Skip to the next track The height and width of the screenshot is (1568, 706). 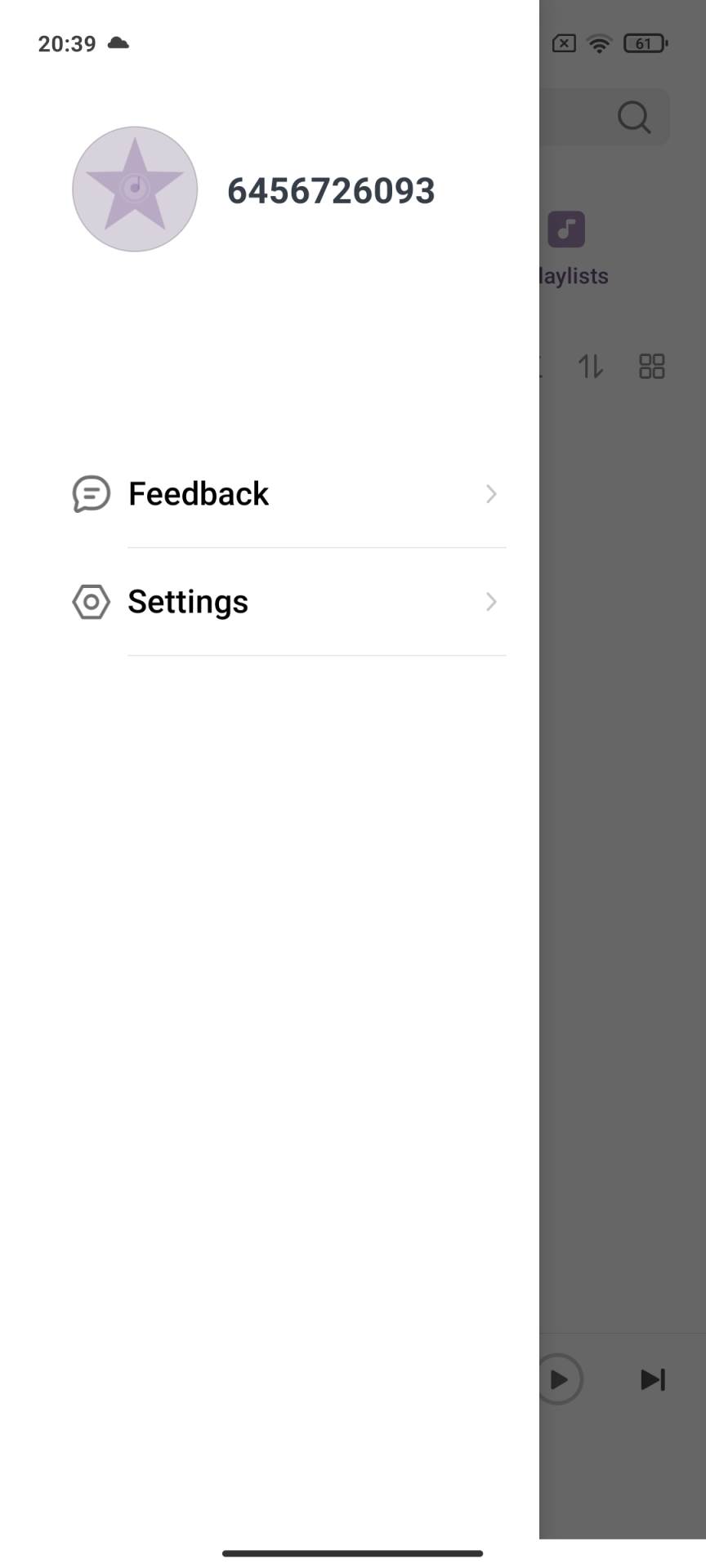(652, 1379)
